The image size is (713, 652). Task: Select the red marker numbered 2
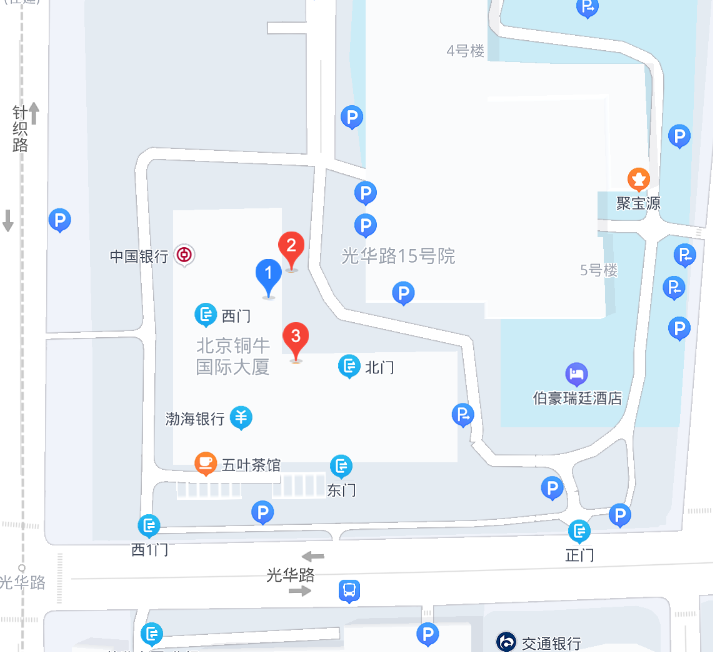click(x=291, y=246)
